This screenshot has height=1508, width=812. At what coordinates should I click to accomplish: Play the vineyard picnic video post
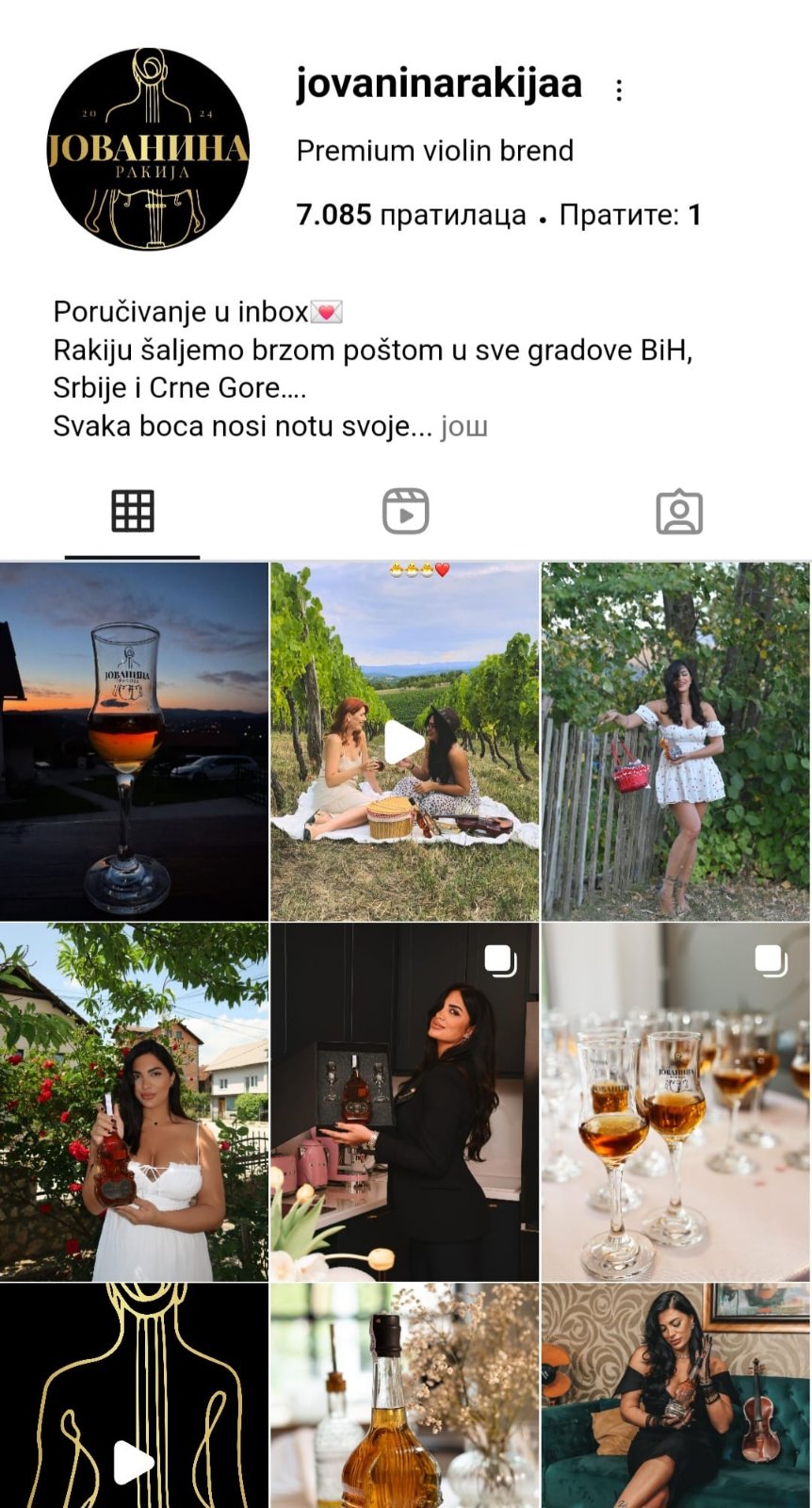(x=405, y=741)
